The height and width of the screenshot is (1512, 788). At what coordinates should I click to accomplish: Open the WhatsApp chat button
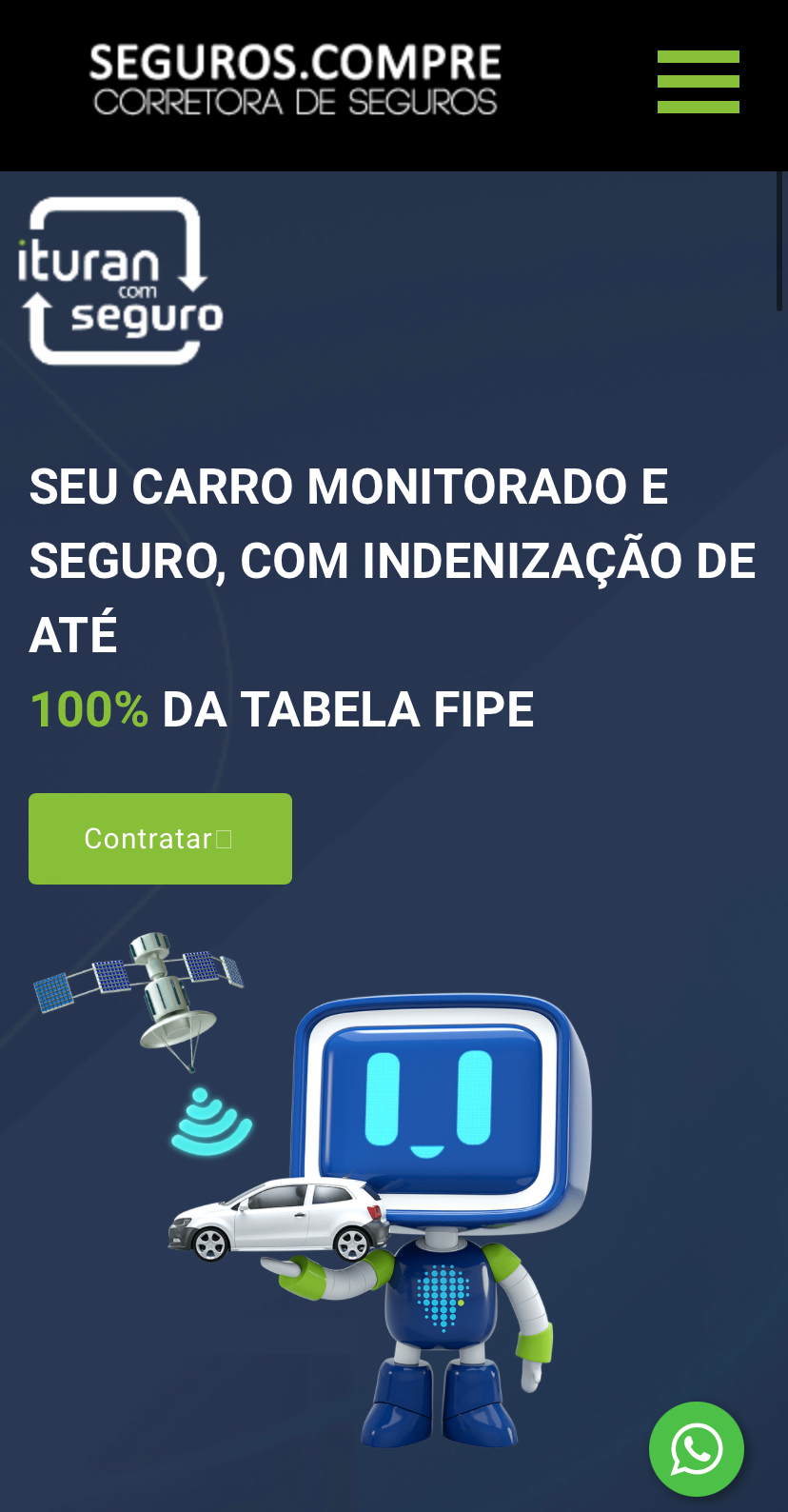coord(697,1449)
